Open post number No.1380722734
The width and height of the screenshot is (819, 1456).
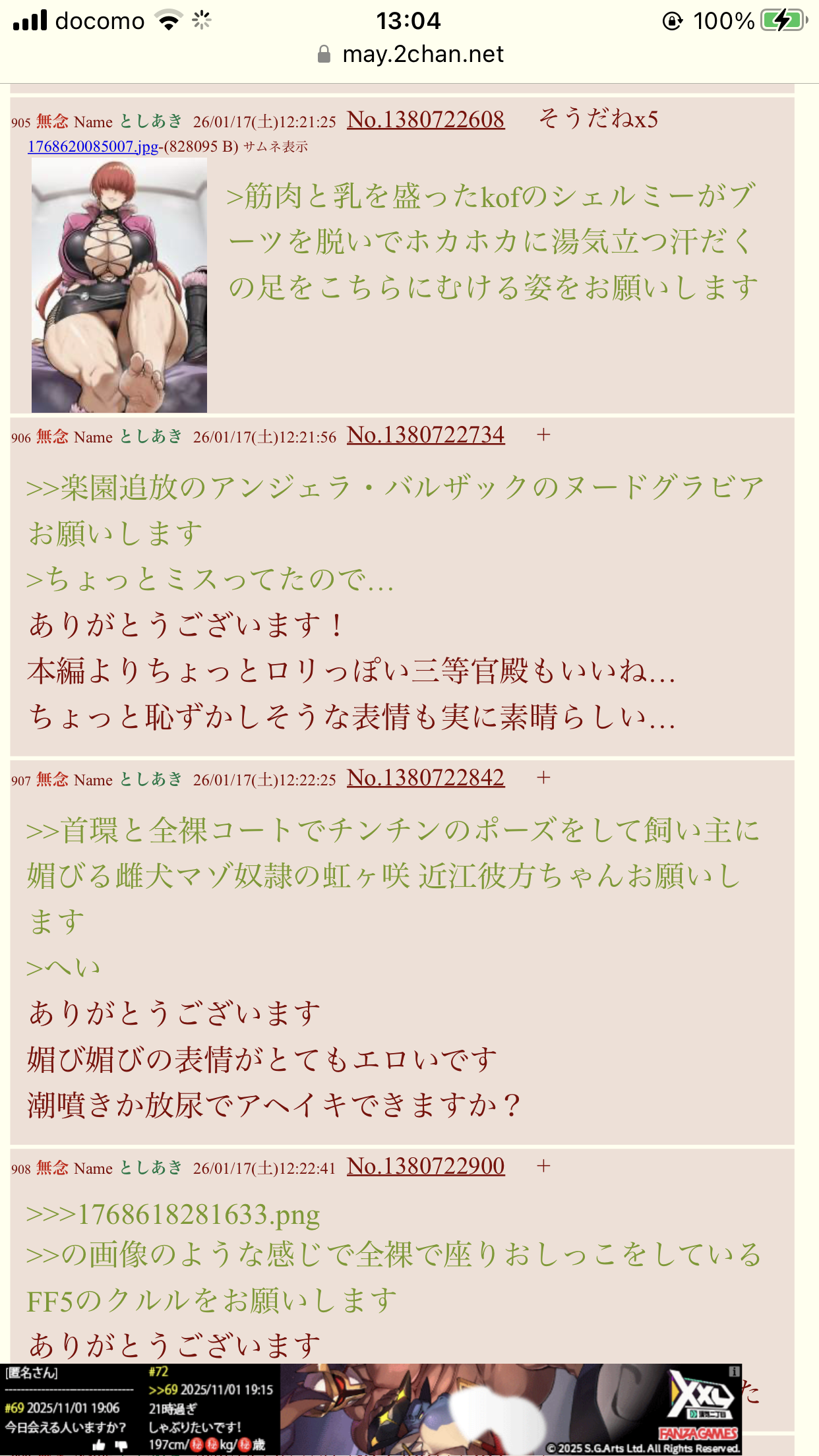pos(425,435)
